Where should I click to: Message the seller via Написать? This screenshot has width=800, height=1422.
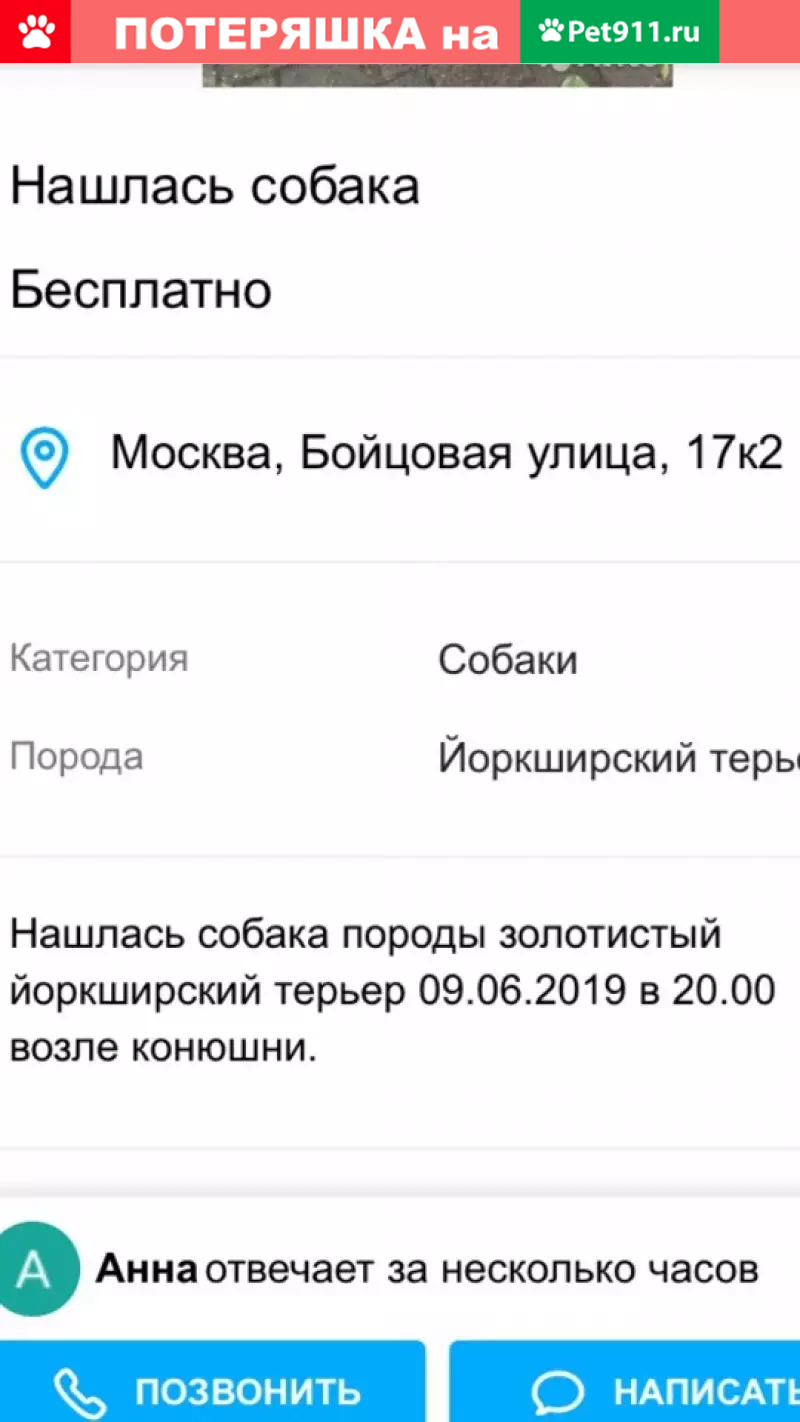(x=625, y=1389)
